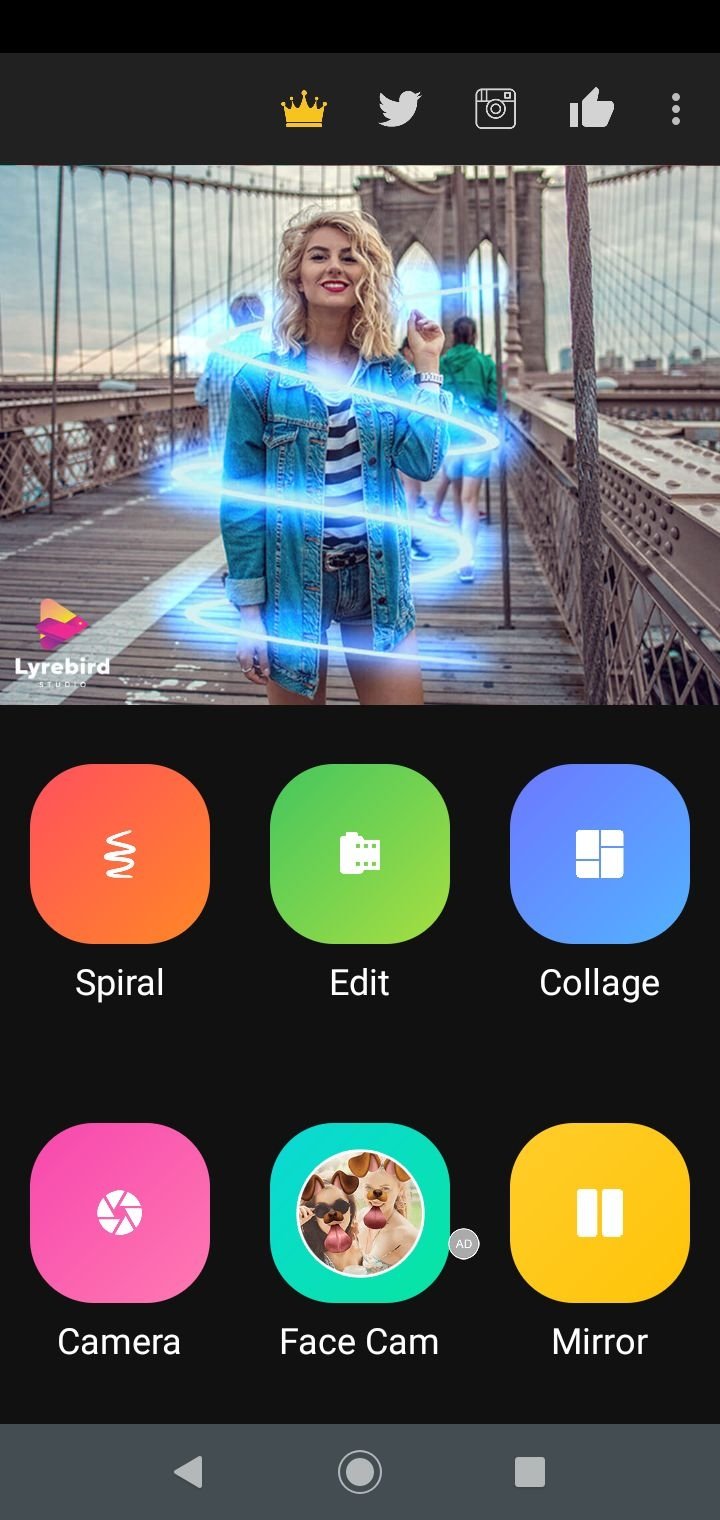
Task: Tap the thumbs-up like icon
Action: 591,108
